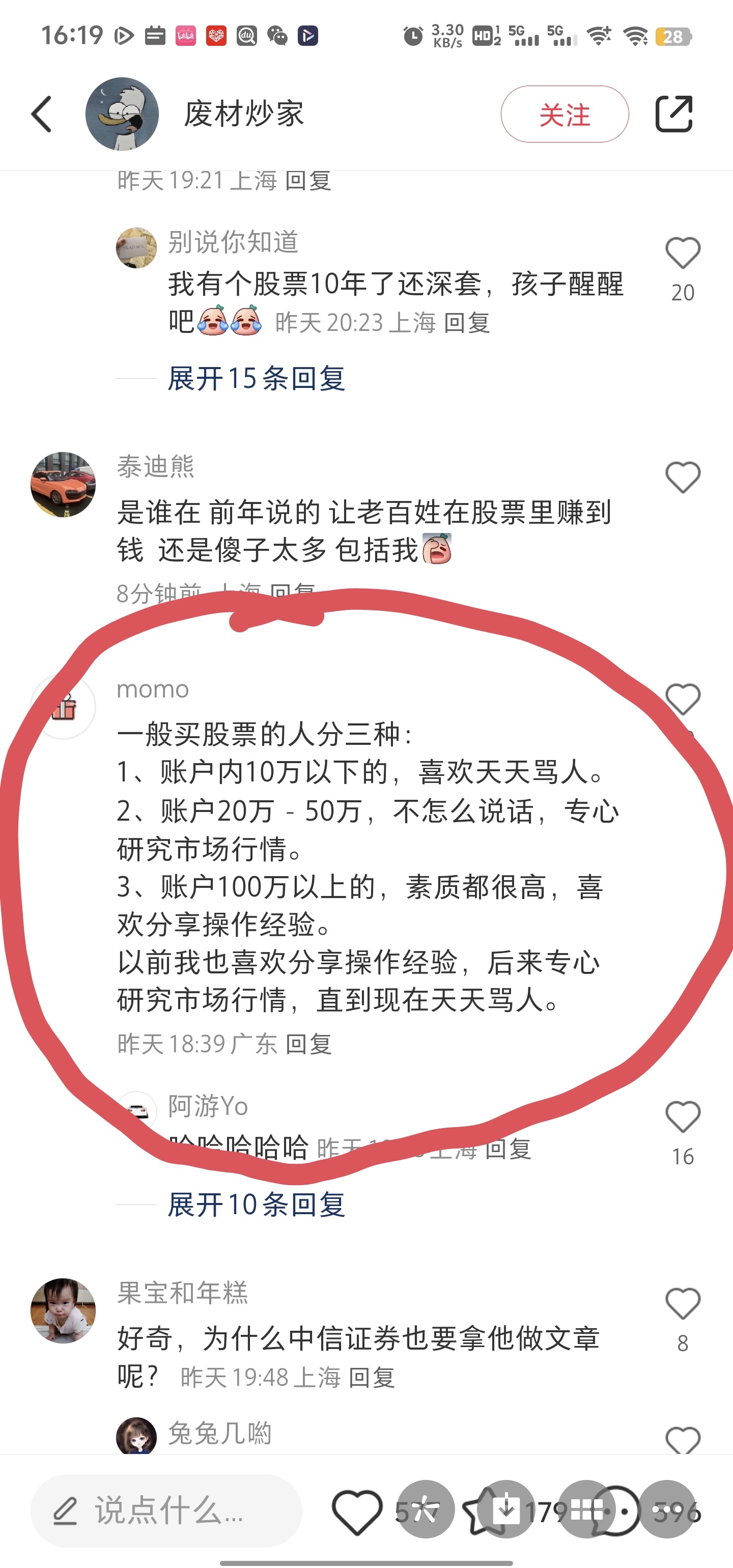Like 别说你知道's comment
The height and width of the screenshot is (1568, 733).
click(683, 253)
